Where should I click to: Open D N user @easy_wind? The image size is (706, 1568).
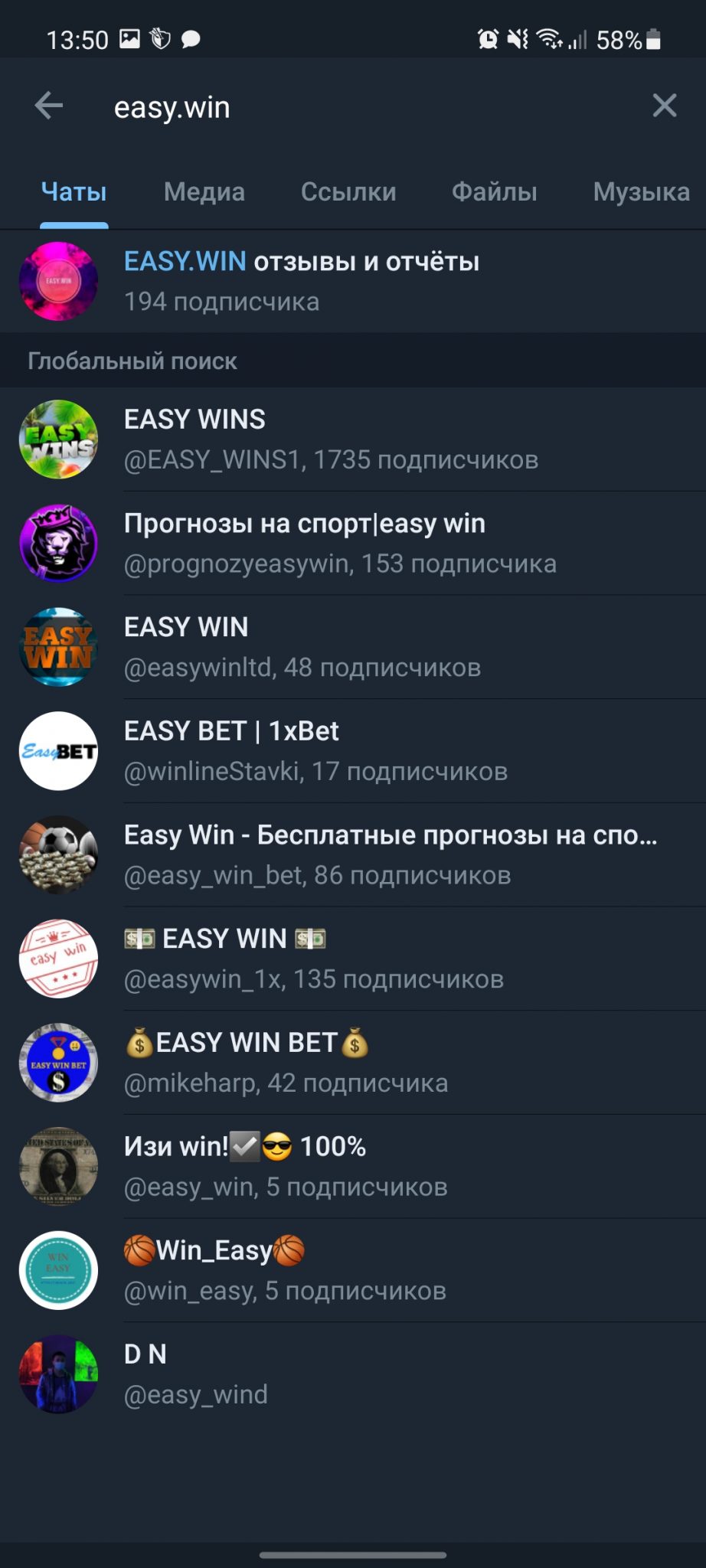pos(353,1374)
